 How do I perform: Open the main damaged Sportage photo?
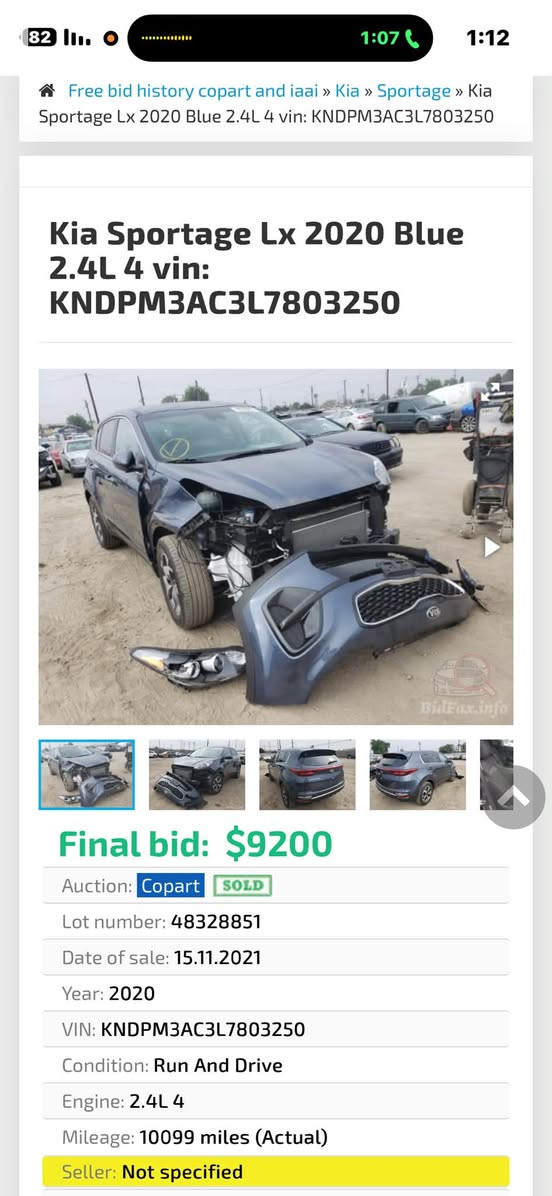point(276,547)
